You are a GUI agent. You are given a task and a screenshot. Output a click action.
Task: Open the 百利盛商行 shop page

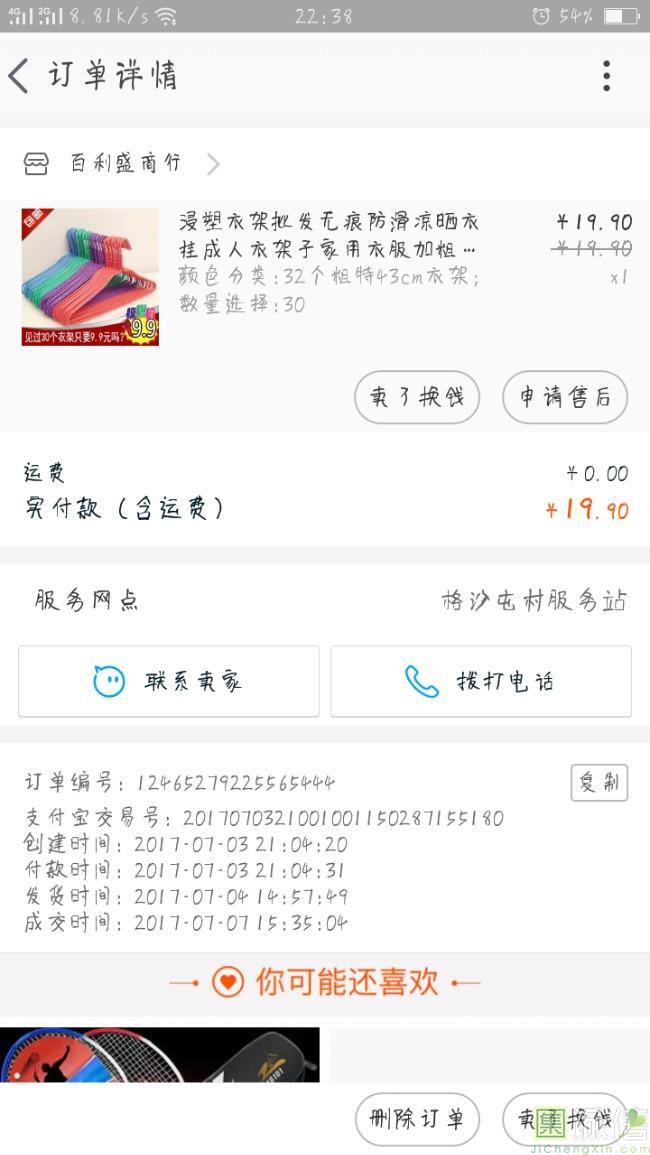click(125, 164)
